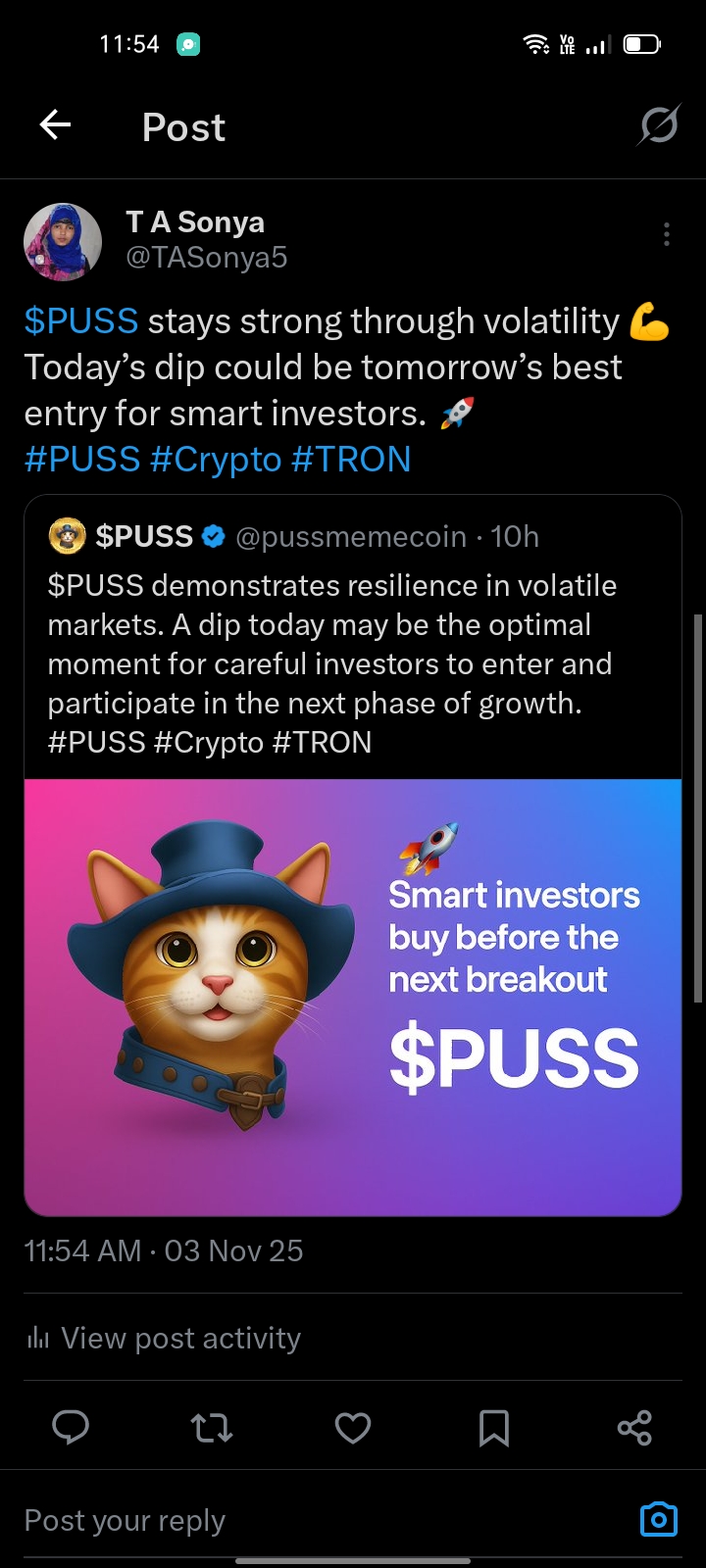Open T A Sonya's profile picture

[63, 242]
